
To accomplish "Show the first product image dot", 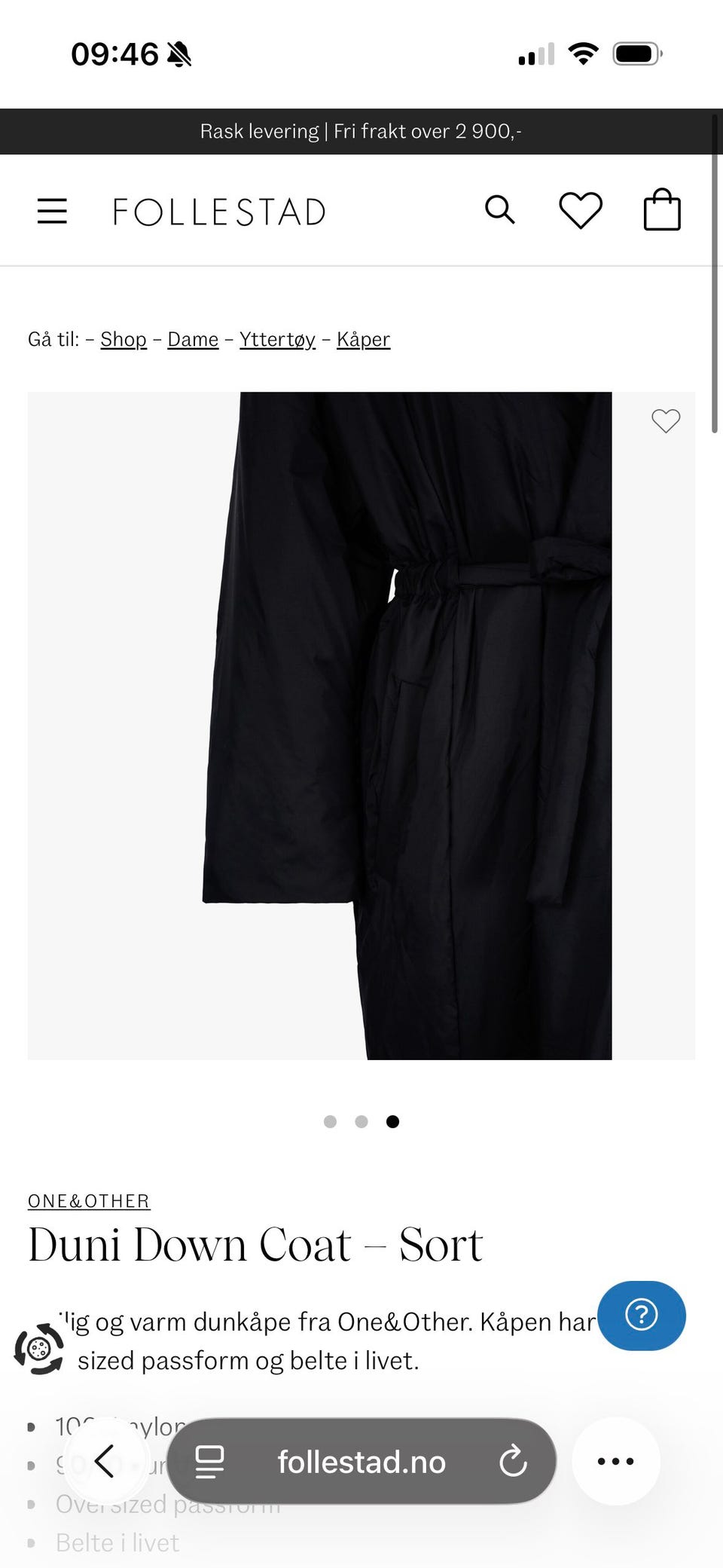I will tap(330, 1121).
